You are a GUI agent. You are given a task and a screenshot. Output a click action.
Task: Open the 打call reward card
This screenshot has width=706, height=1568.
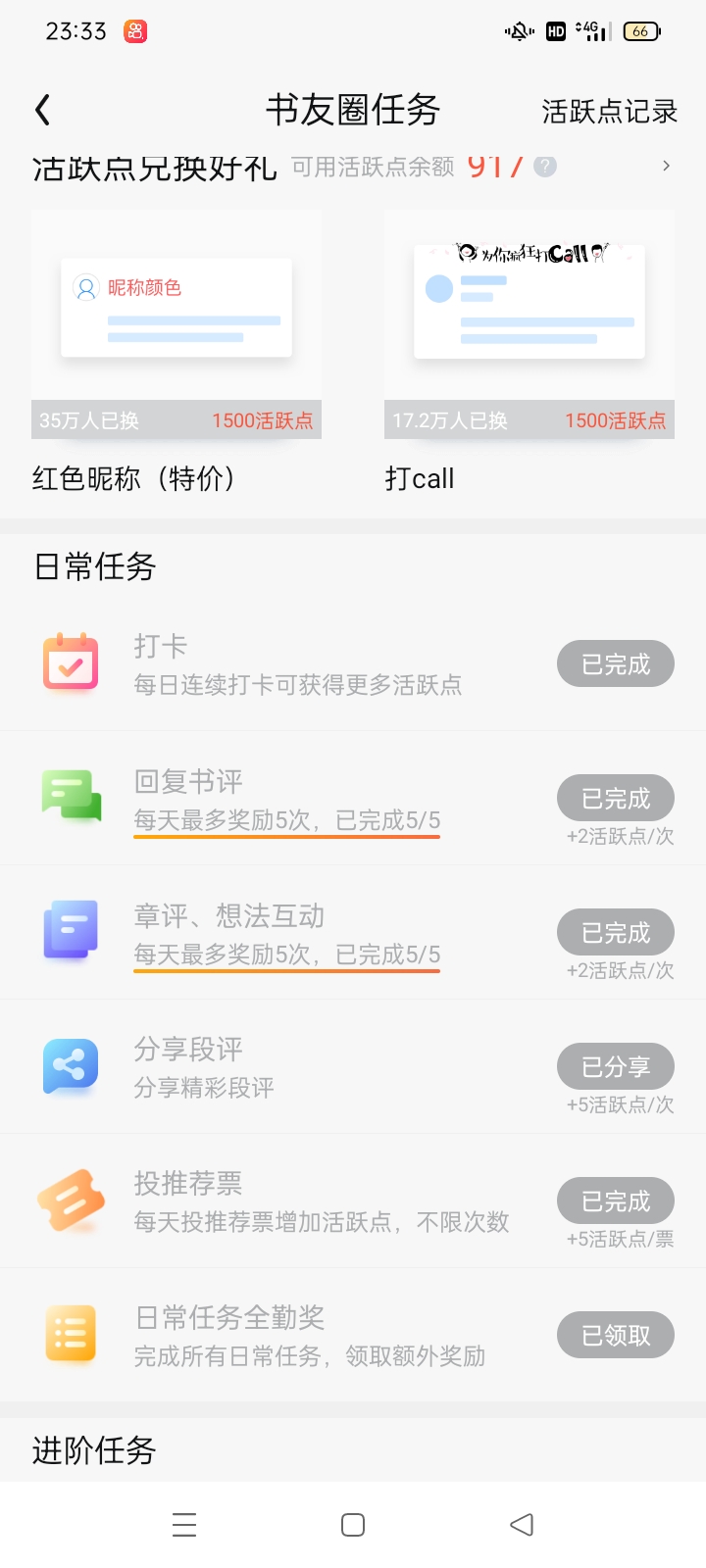tap(529, 353)
